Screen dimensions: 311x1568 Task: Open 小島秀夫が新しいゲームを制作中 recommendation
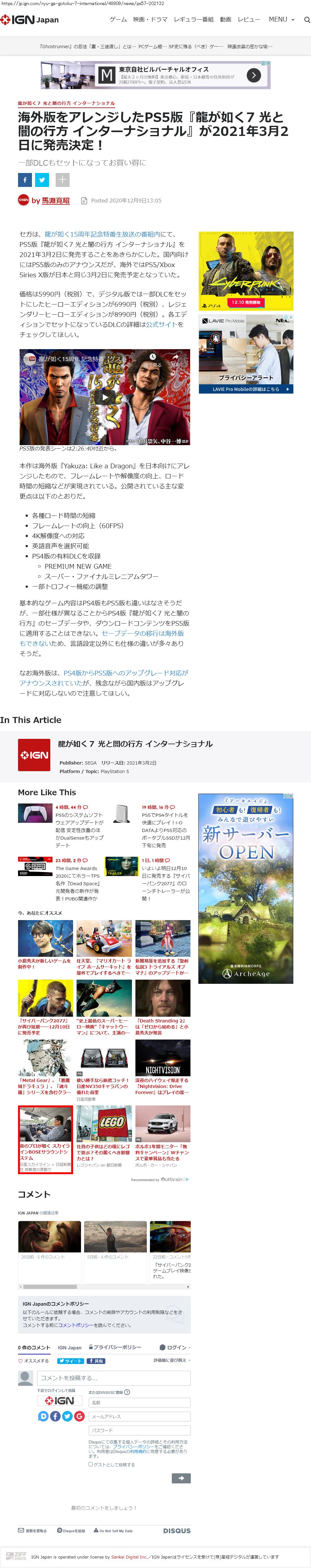(45, 963)
